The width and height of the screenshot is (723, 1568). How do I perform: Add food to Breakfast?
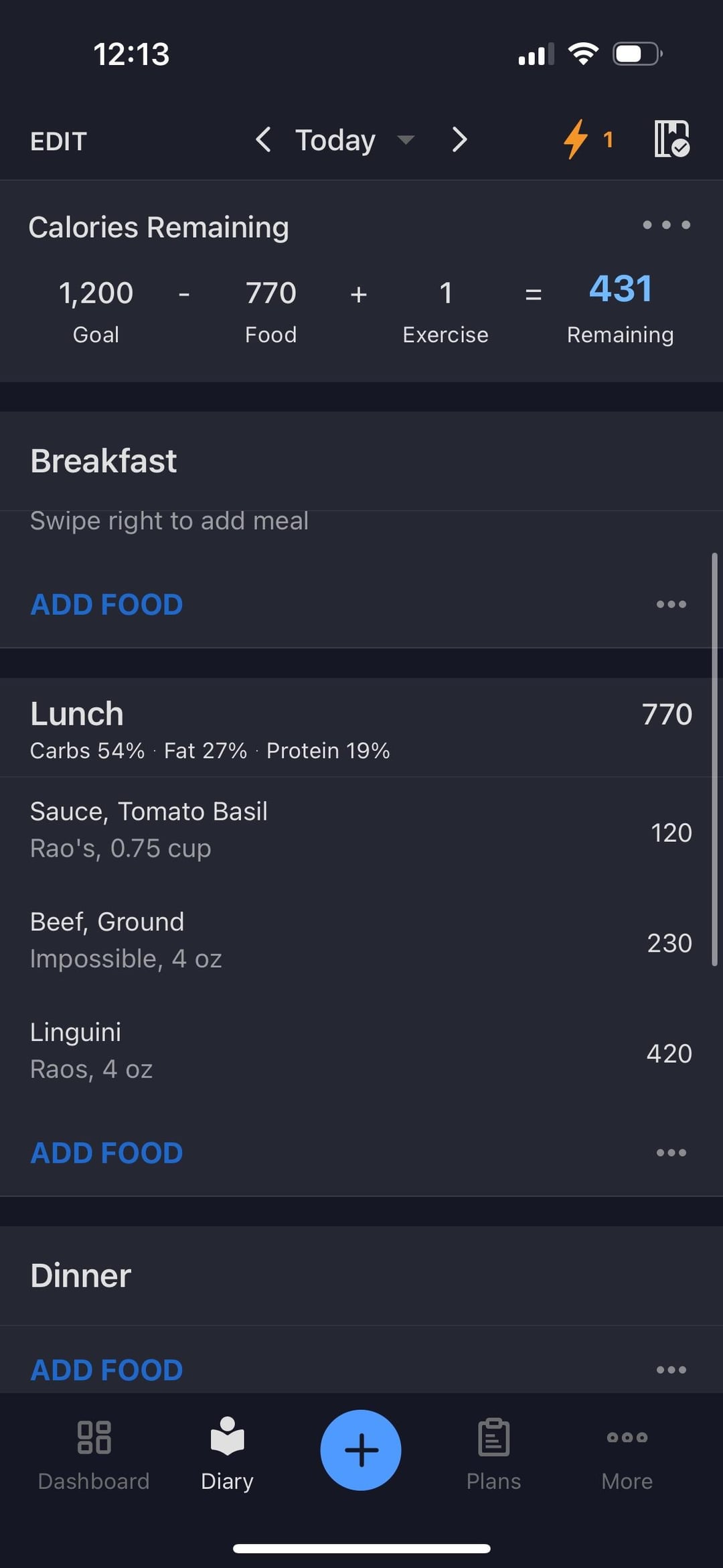click(x=106, y=604)
